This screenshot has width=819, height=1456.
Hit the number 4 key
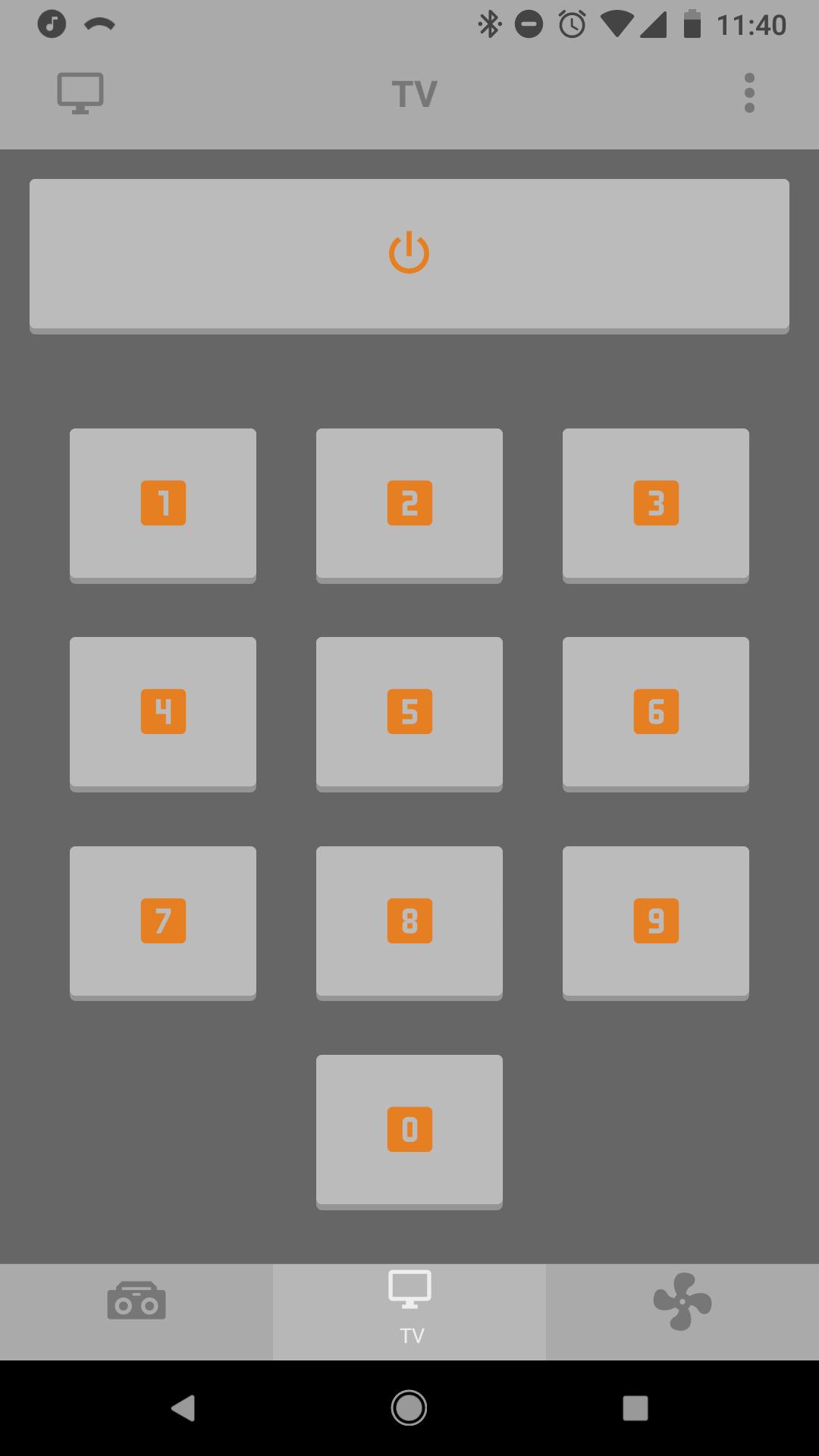point(163,711)
